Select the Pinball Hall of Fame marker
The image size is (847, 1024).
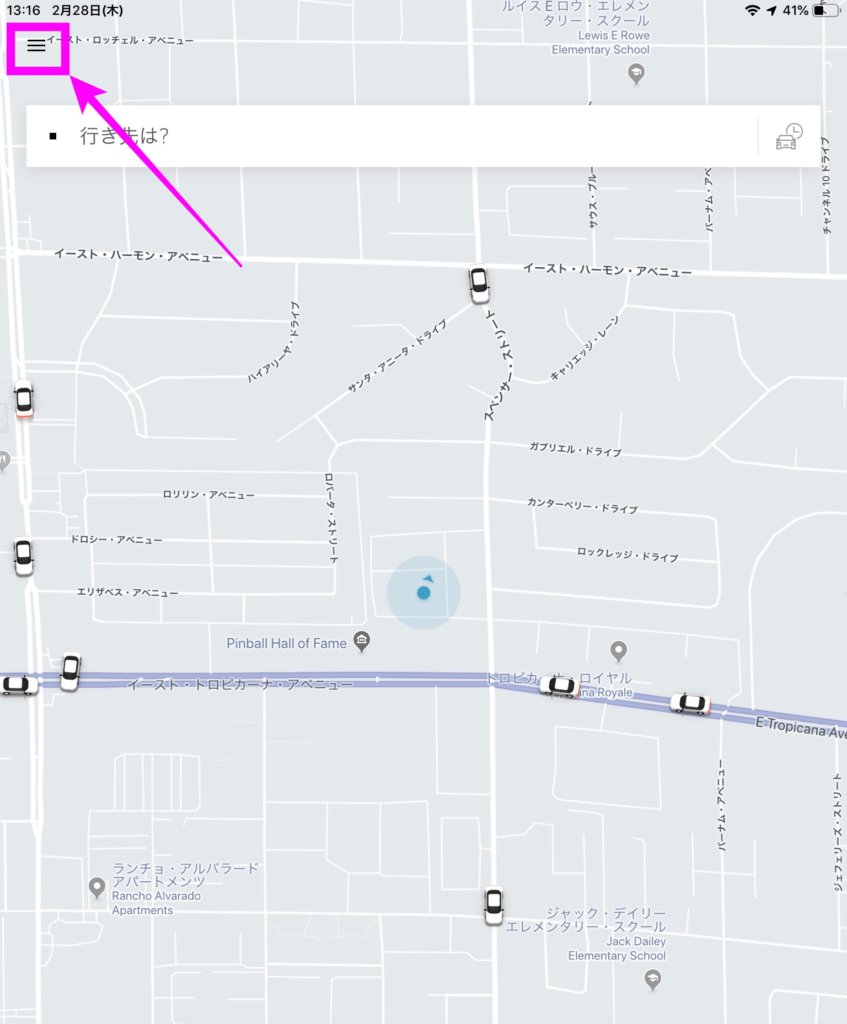362,641
